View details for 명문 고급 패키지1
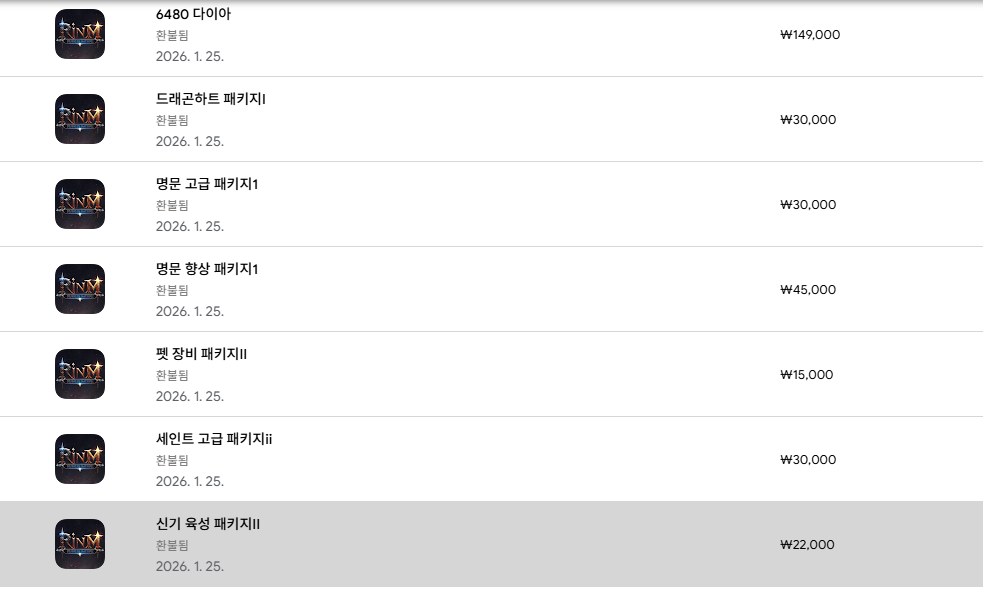 [x=207, y=184]
